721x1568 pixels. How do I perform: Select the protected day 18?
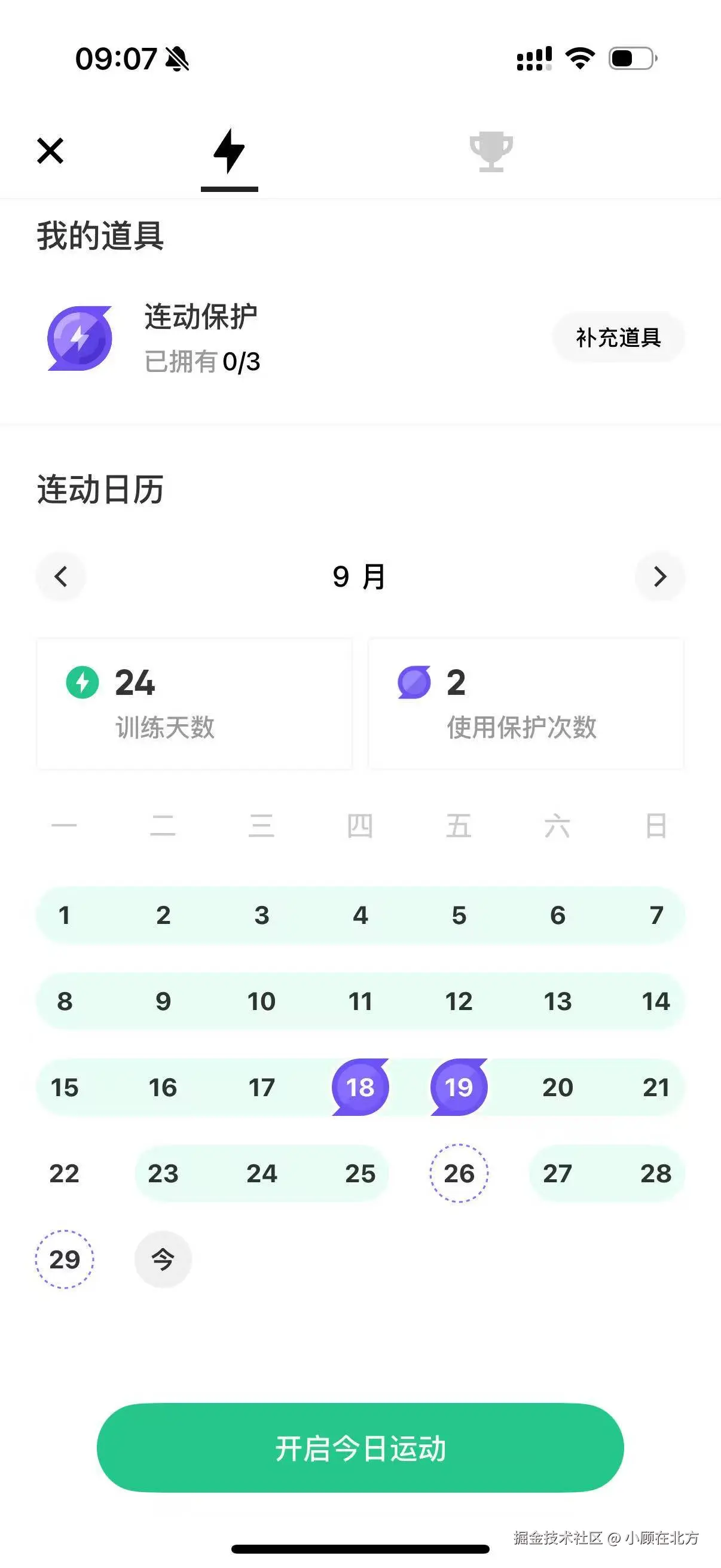[x=360, y=1087]
